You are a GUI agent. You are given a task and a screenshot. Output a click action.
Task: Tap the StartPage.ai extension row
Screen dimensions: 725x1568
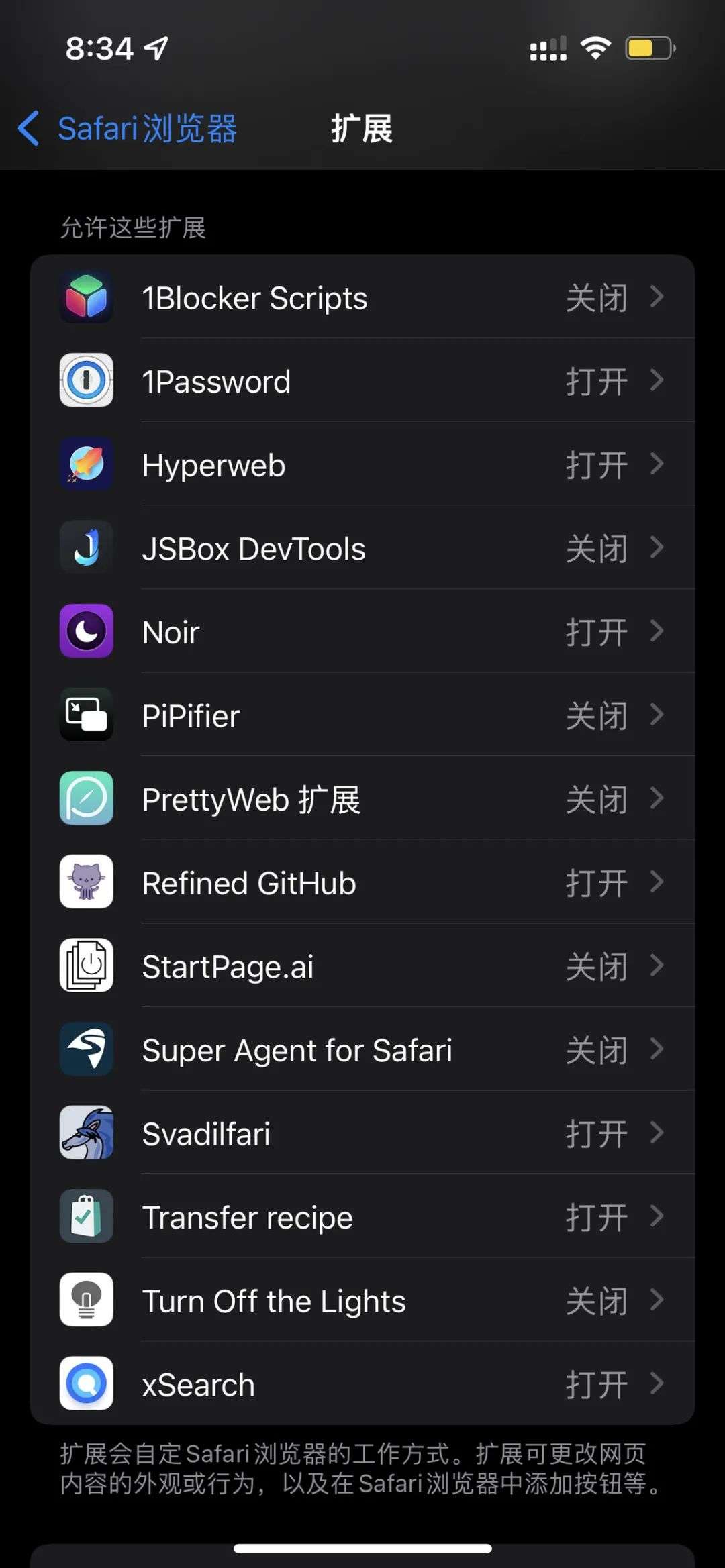pos(362,966)
